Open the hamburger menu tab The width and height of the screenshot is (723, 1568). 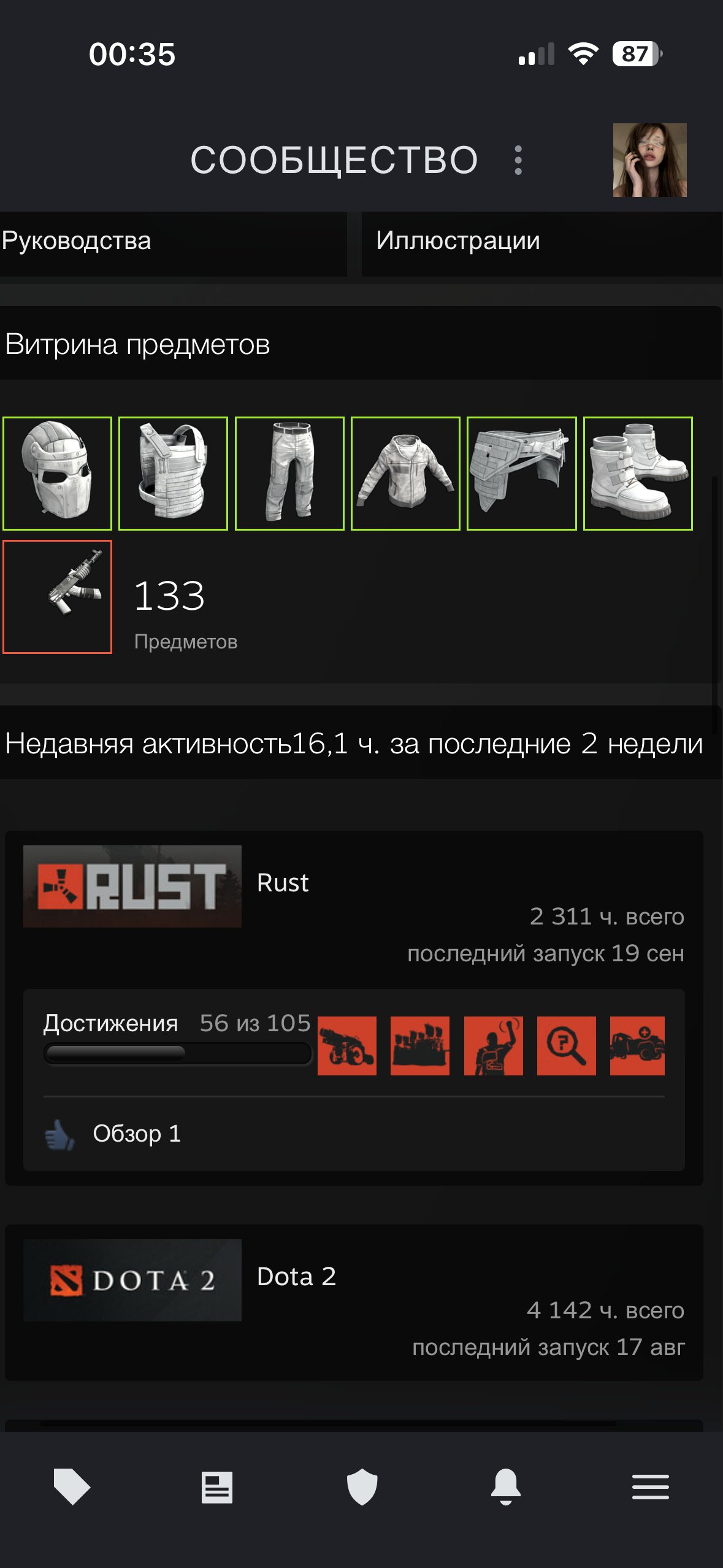(651, 1487)
